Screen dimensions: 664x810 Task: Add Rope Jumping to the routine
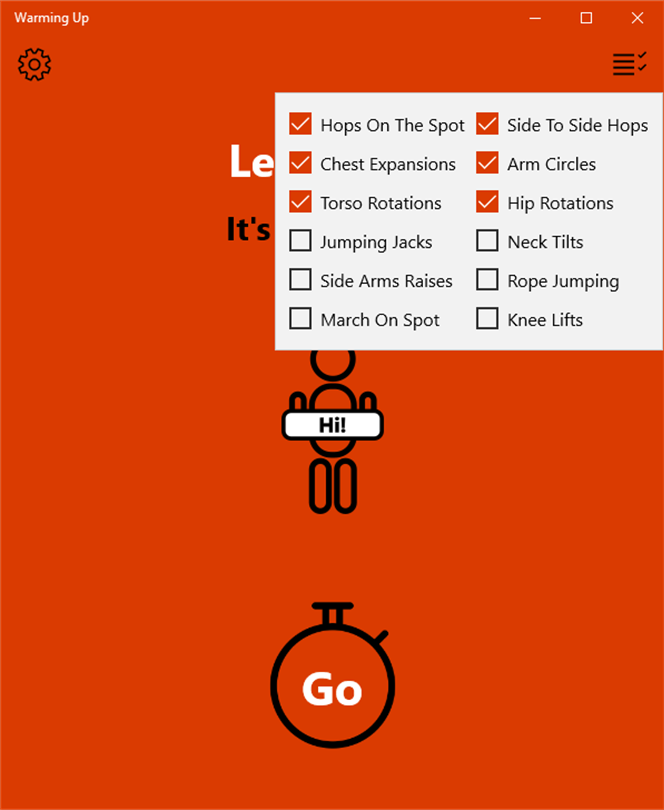[487, 280]
